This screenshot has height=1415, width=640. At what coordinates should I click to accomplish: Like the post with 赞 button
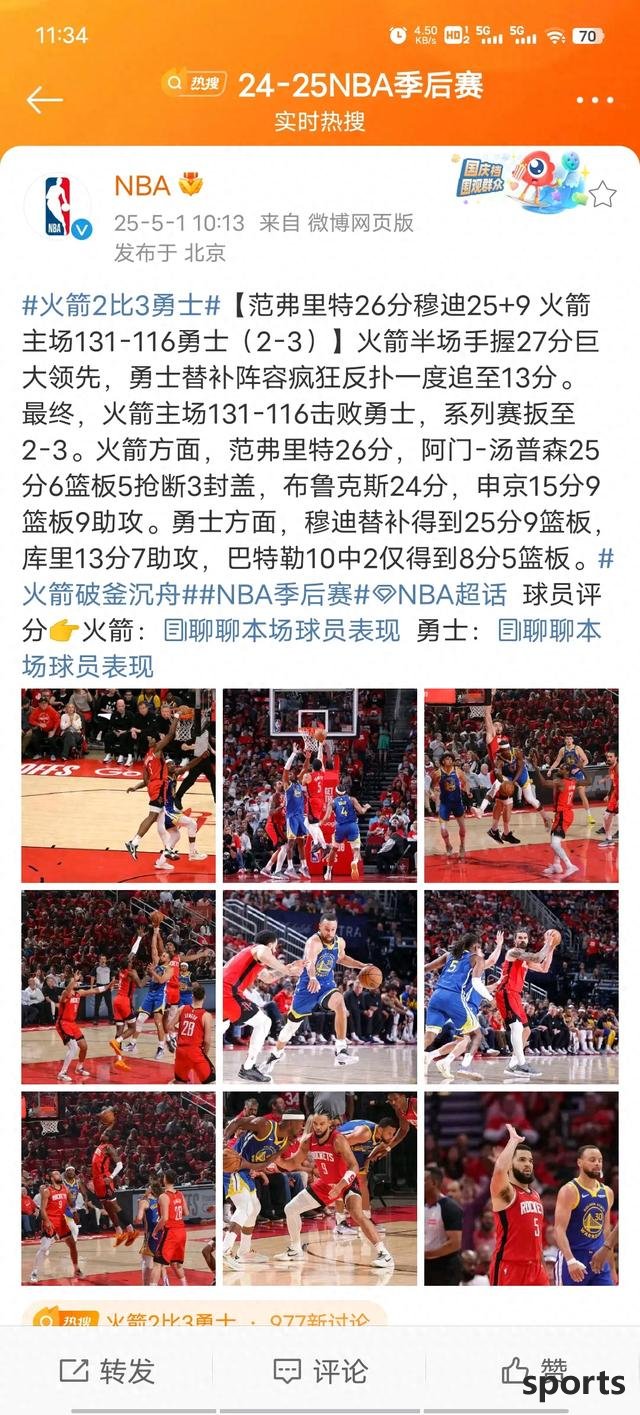click(x=535, y=1369)
